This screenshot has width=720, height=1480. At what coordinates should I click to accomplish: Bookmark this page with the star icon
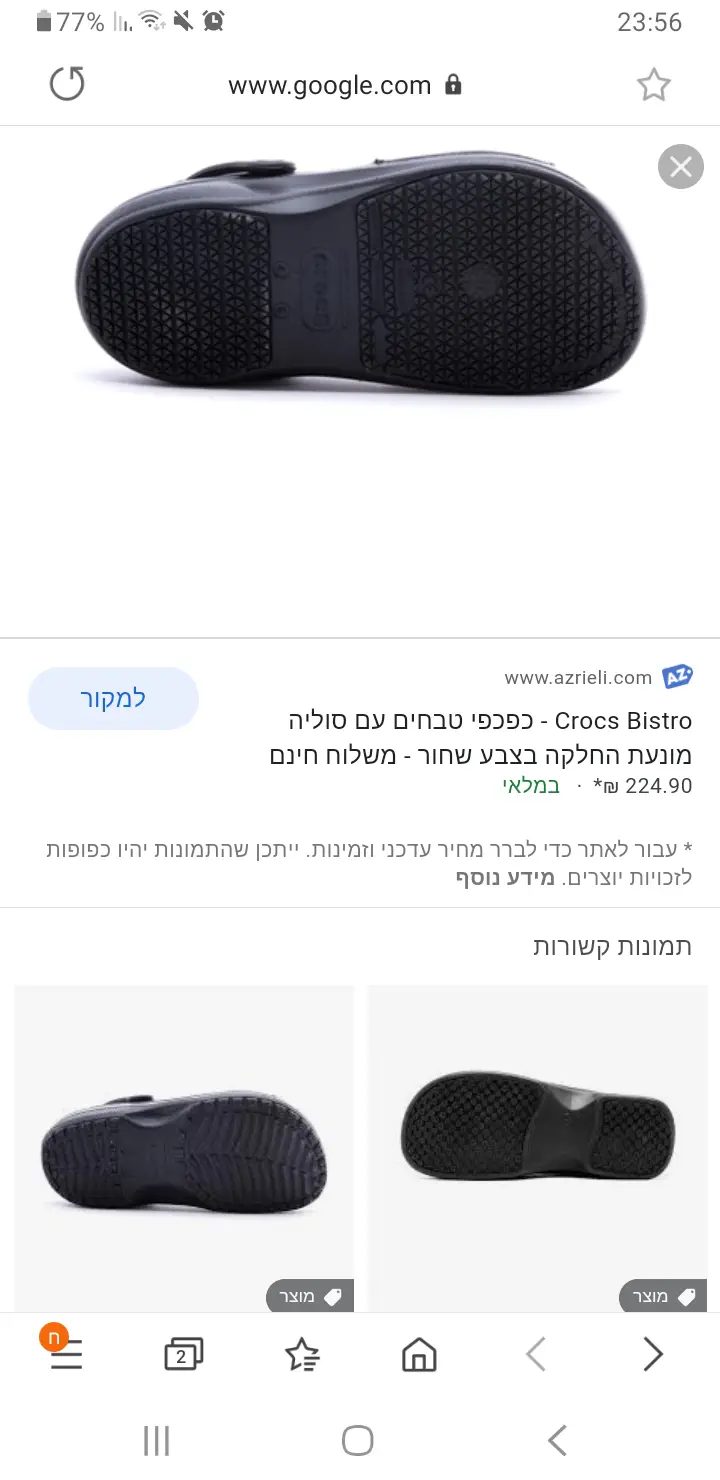point(653,85)
